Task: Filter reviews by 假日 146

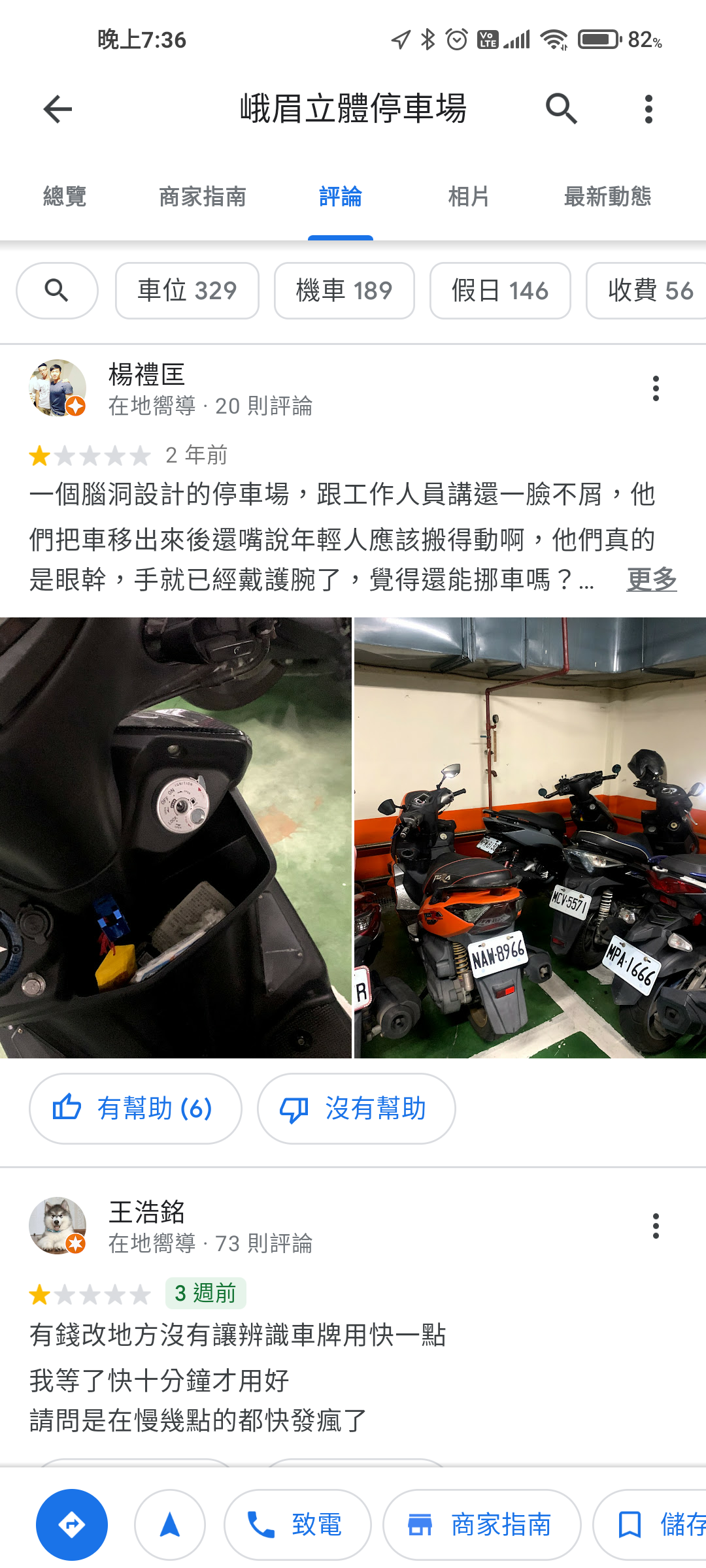Action: (x=500, y=290)
